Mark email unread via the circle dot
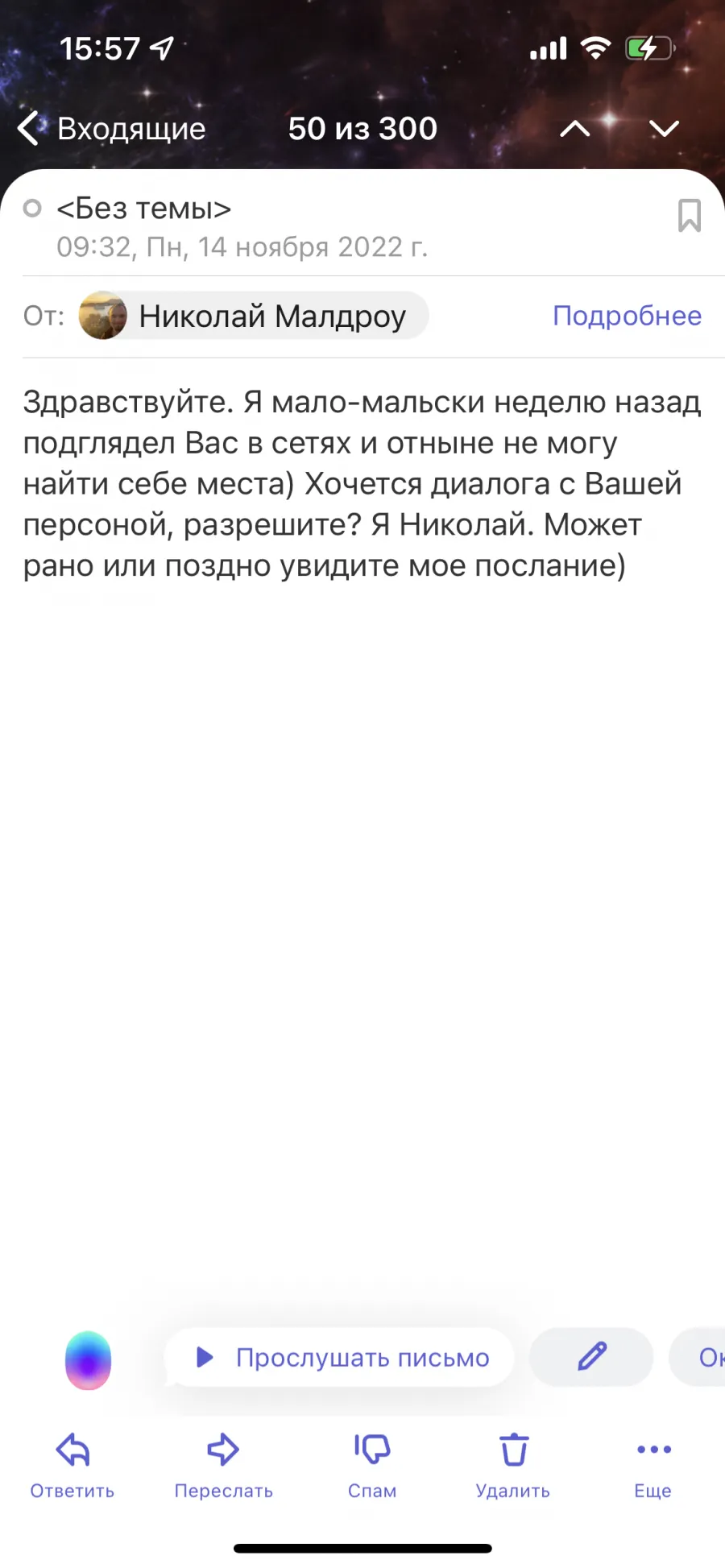Screen dimensions: 725x1568 [x=32, y=209]
